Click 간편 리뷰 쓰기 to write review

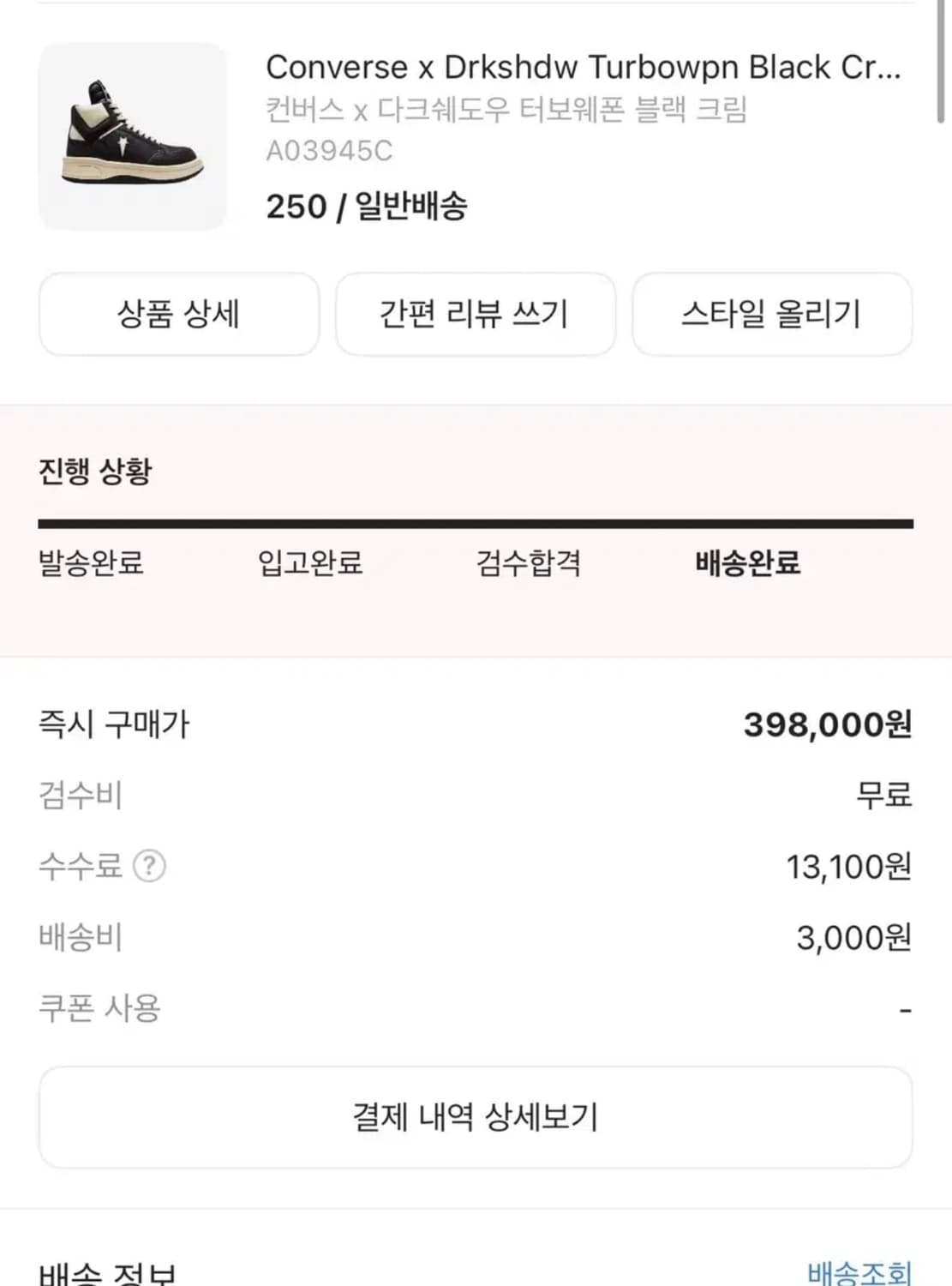click(476, 315)
